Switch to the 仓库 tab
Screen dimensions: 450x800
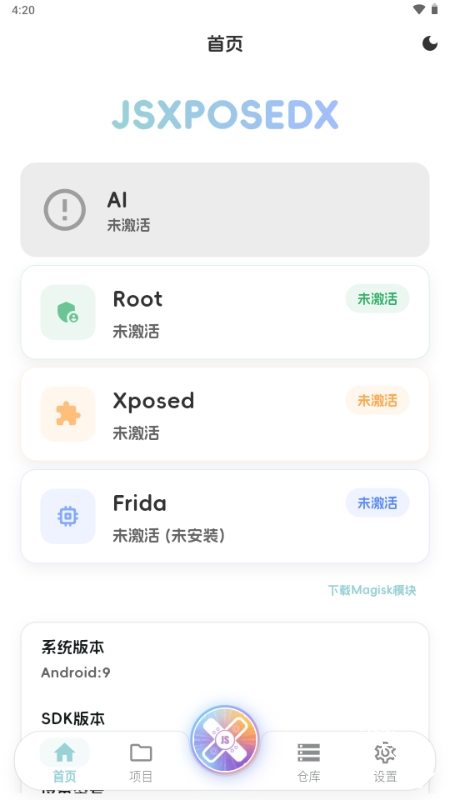pyautogui.click(x=309, y=762)
